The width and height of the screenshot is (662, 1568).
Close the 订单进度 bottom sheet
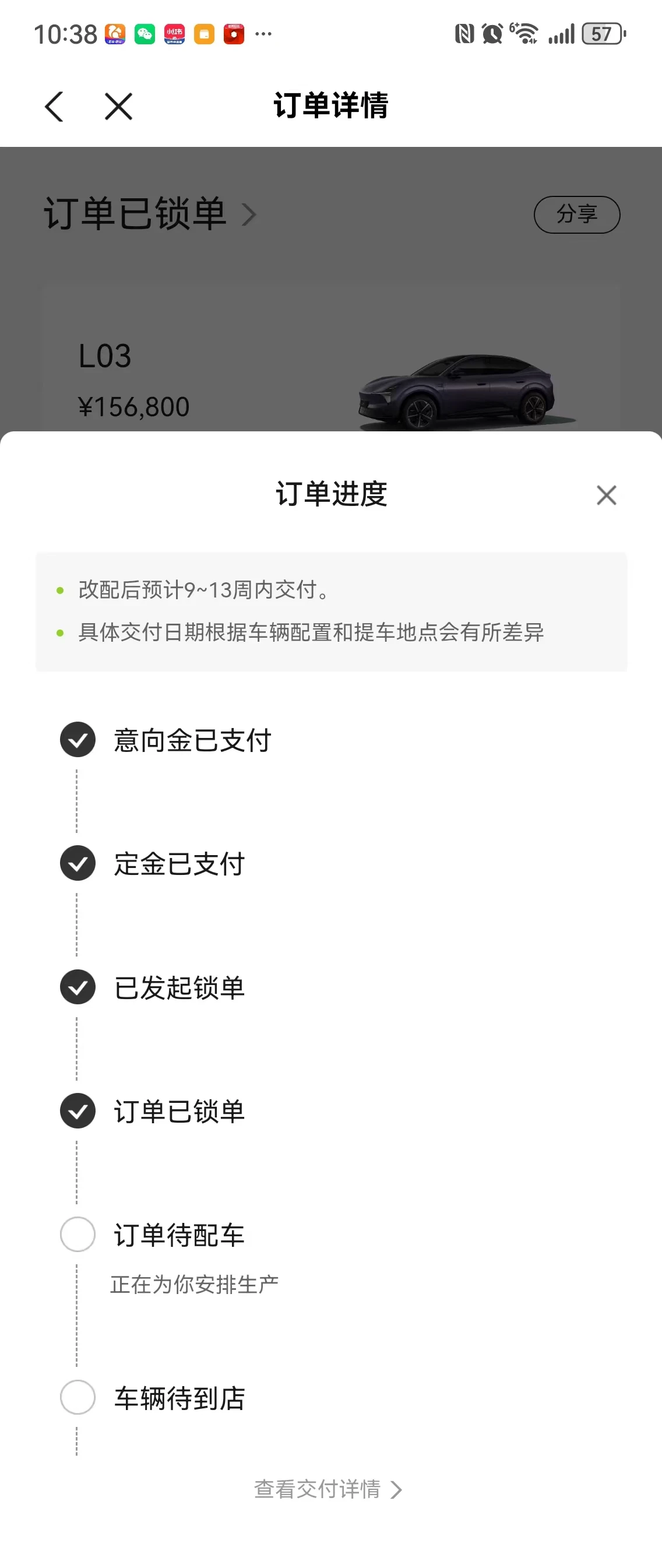pyautogui.click(x=606, y=495)
